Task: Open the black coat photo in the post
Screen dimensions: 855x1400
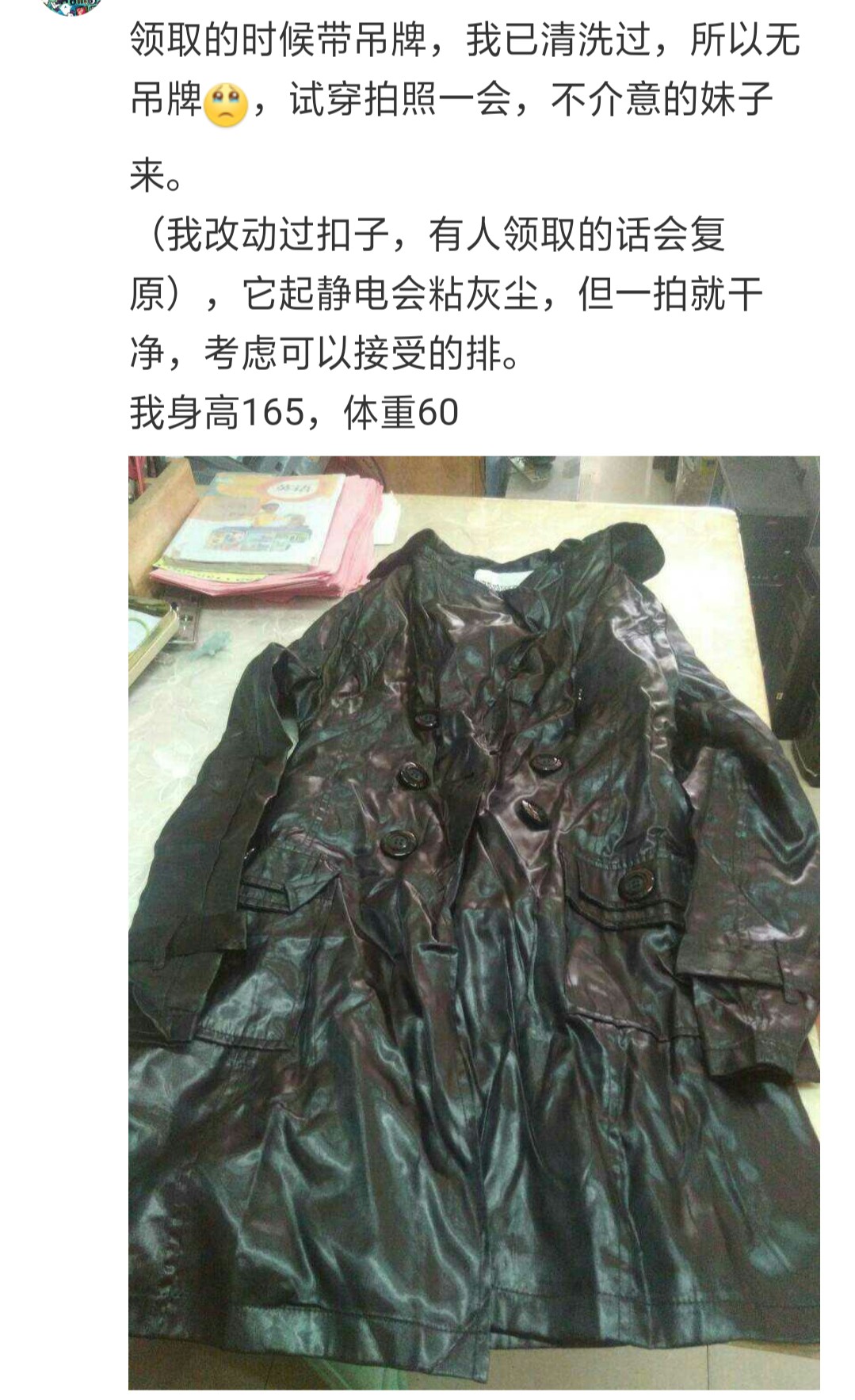Action: 474,922
